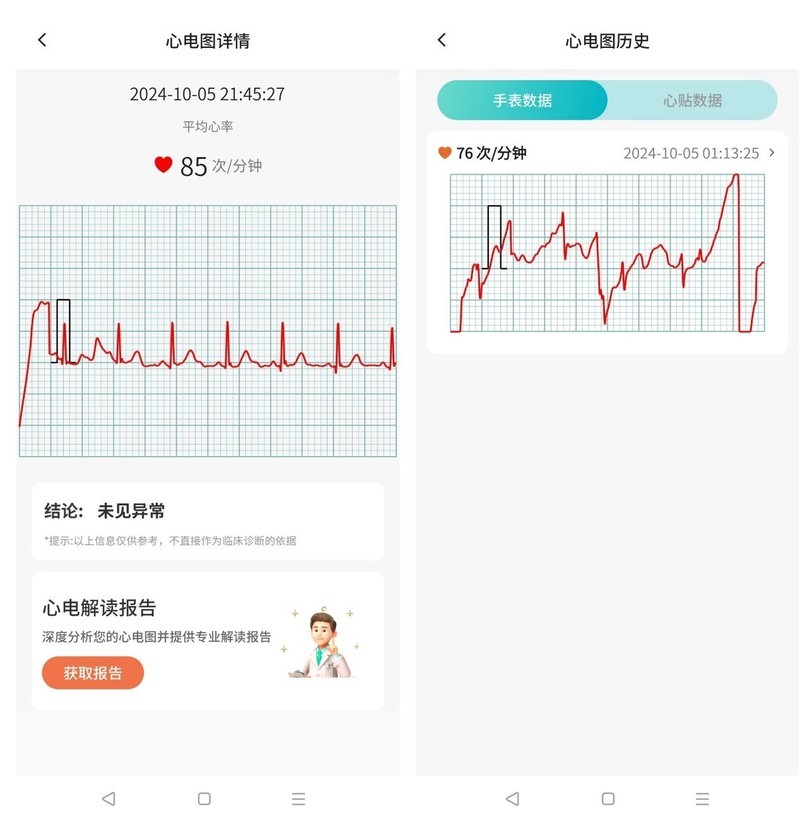Tap the back arrow on 心电图详情 screen
Screen dimensions: 800x839
click(41, 39)
